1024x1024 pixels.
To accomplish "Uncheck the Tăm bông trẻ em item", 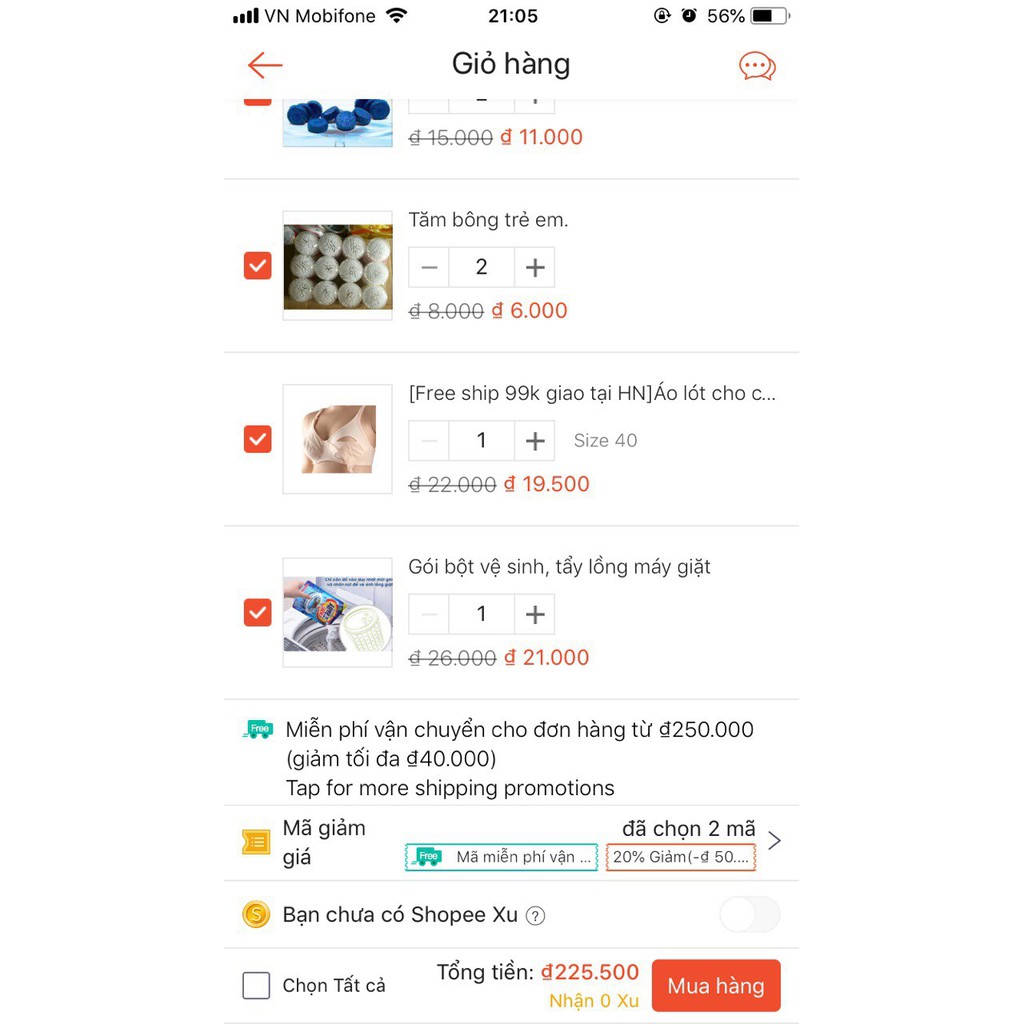I will tap(258, 266).
